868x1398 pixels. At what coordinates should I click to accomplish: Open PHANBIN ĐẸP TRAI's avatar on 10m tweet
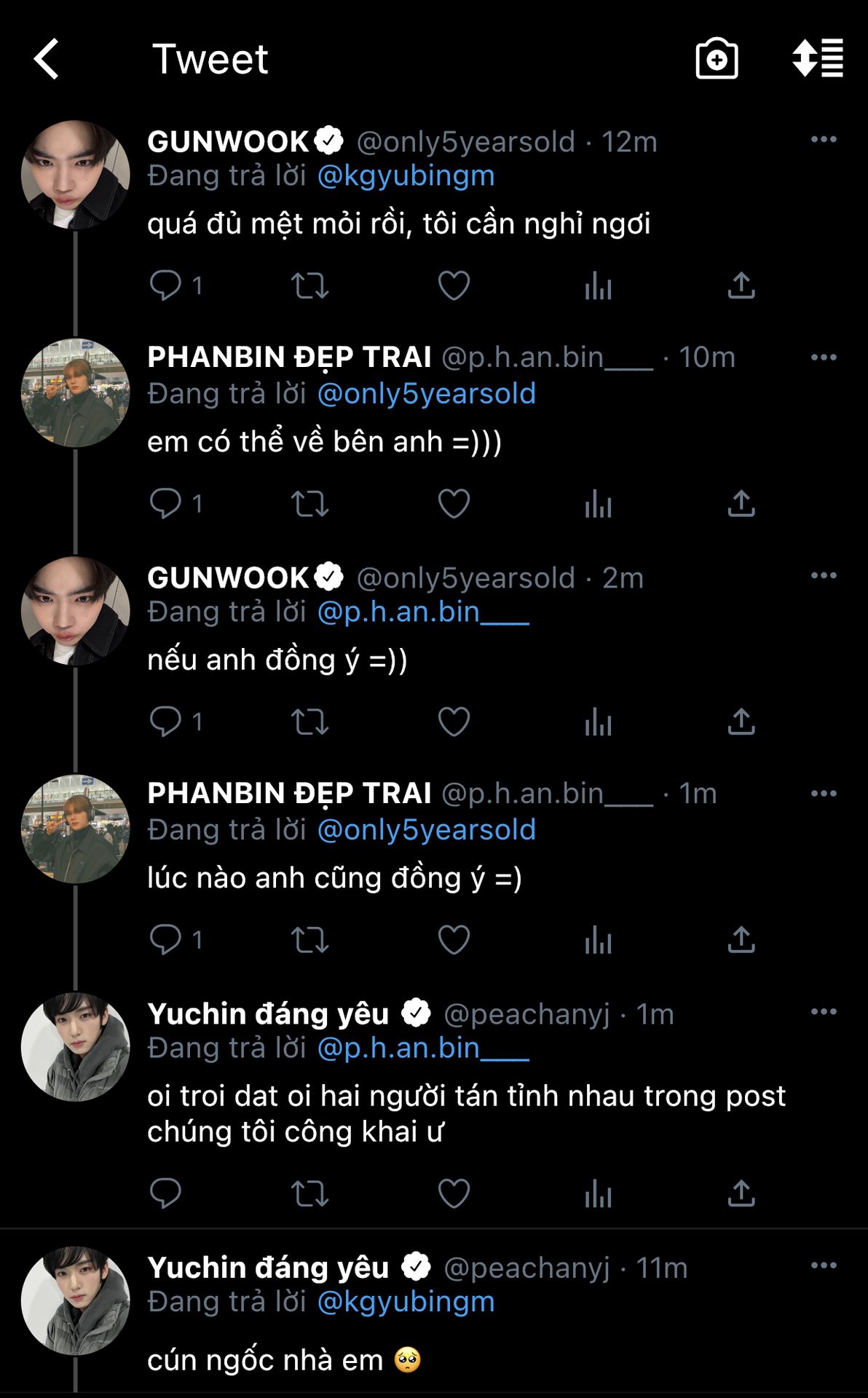(76, 393)
